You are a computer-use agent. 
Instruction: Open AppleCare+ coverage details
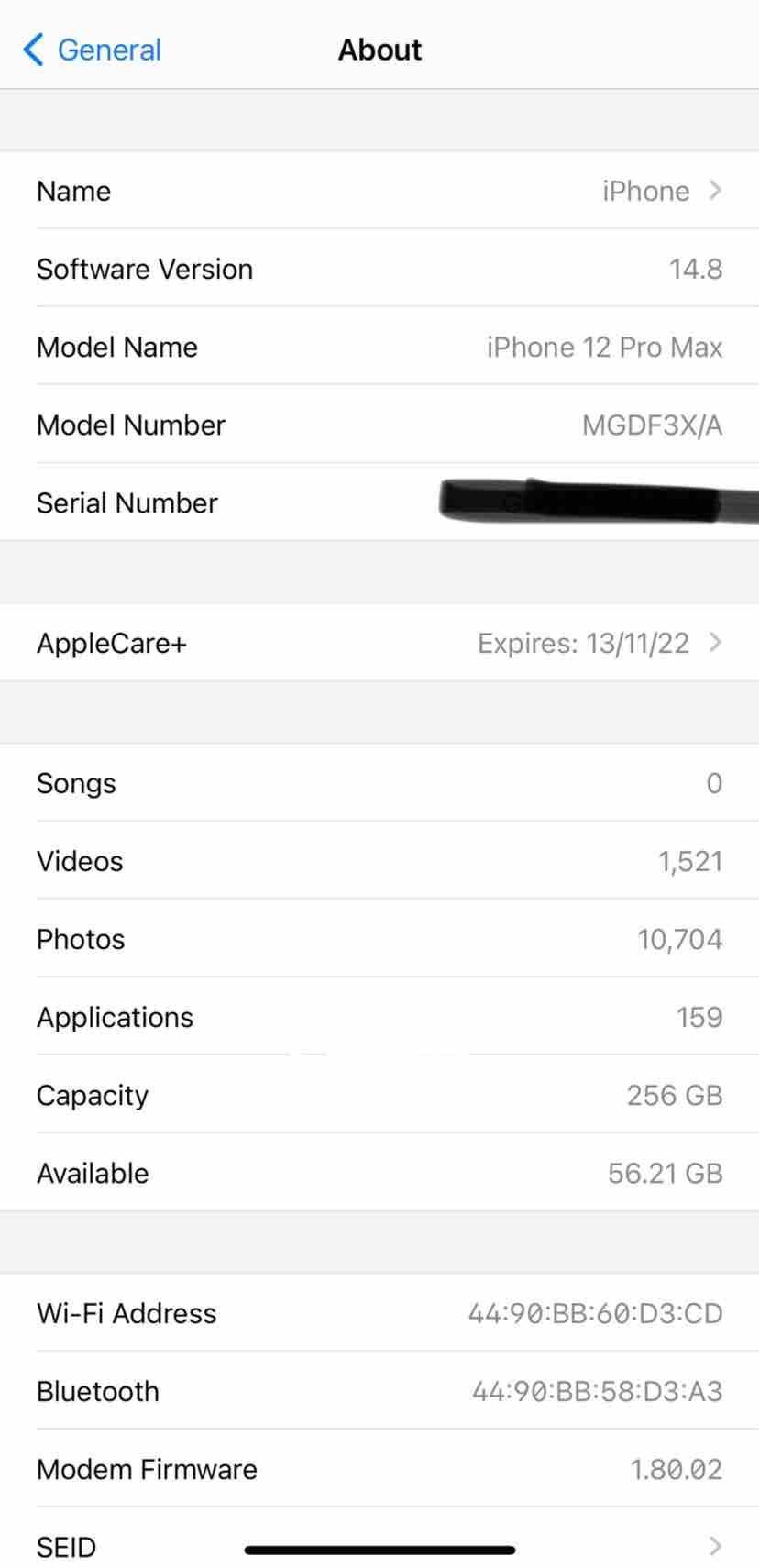(x=379, y=643)
